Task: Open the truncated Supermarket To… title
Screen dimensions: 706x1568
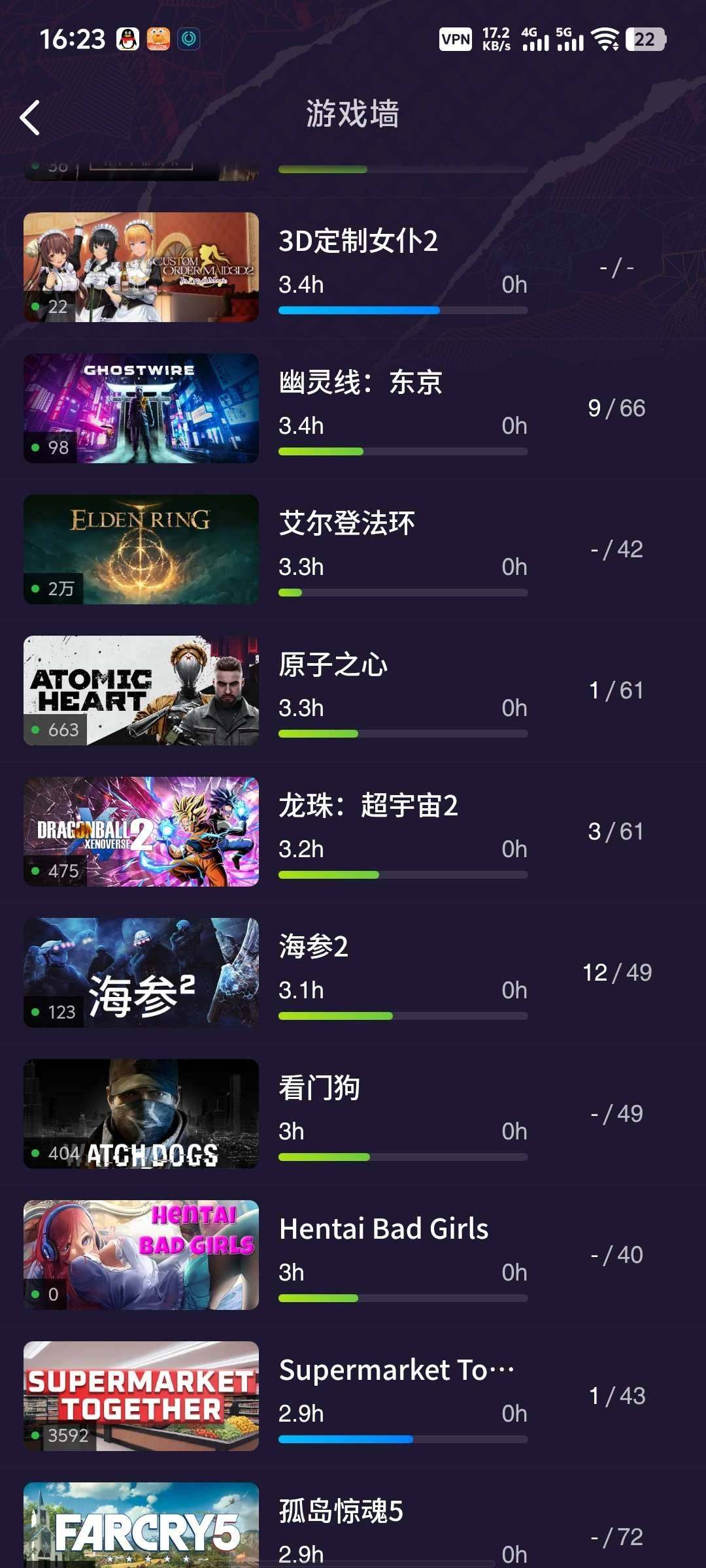Action: pos(396,1369)
